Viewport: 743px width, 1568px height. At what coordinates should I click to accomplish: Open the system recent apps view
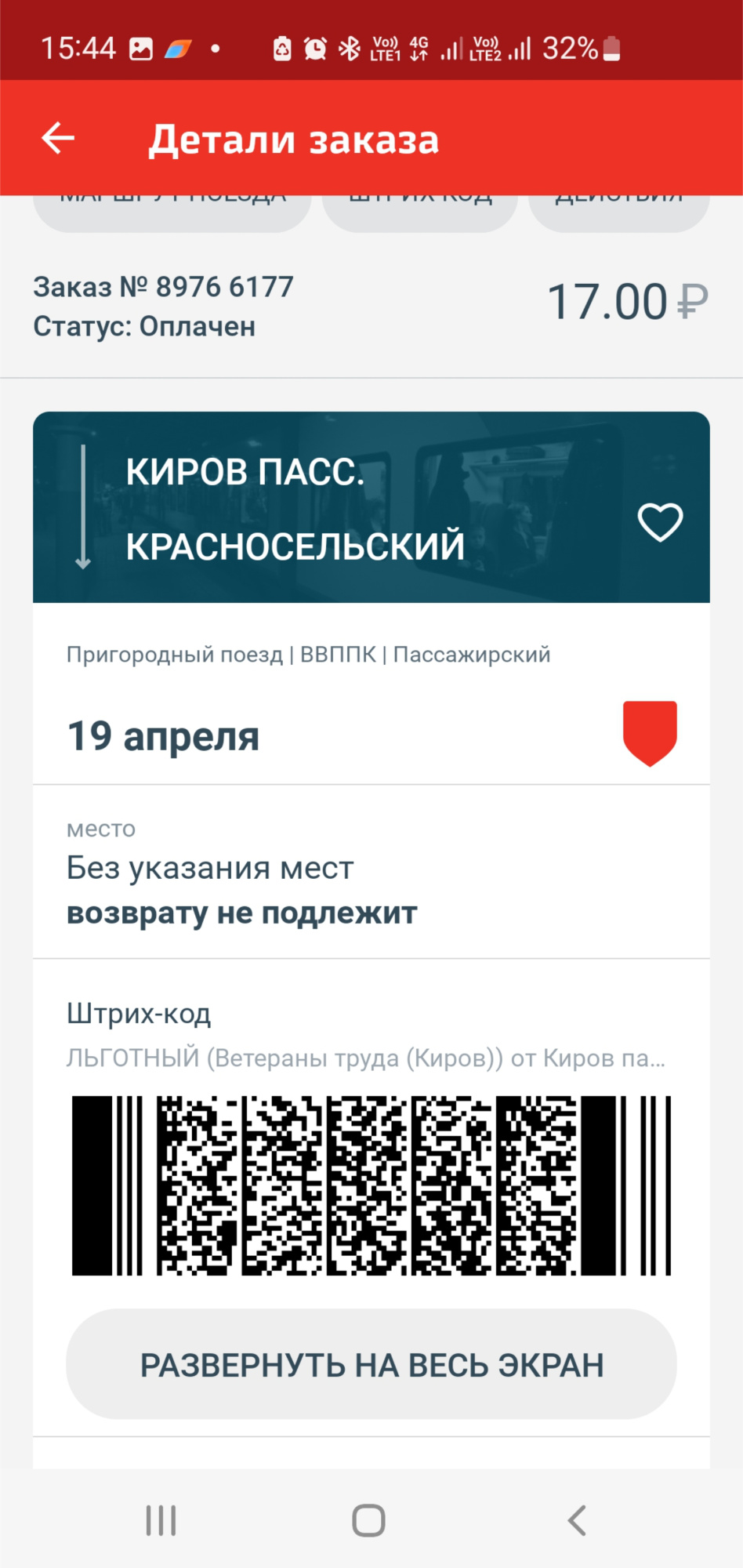[x=161, y=1520]
